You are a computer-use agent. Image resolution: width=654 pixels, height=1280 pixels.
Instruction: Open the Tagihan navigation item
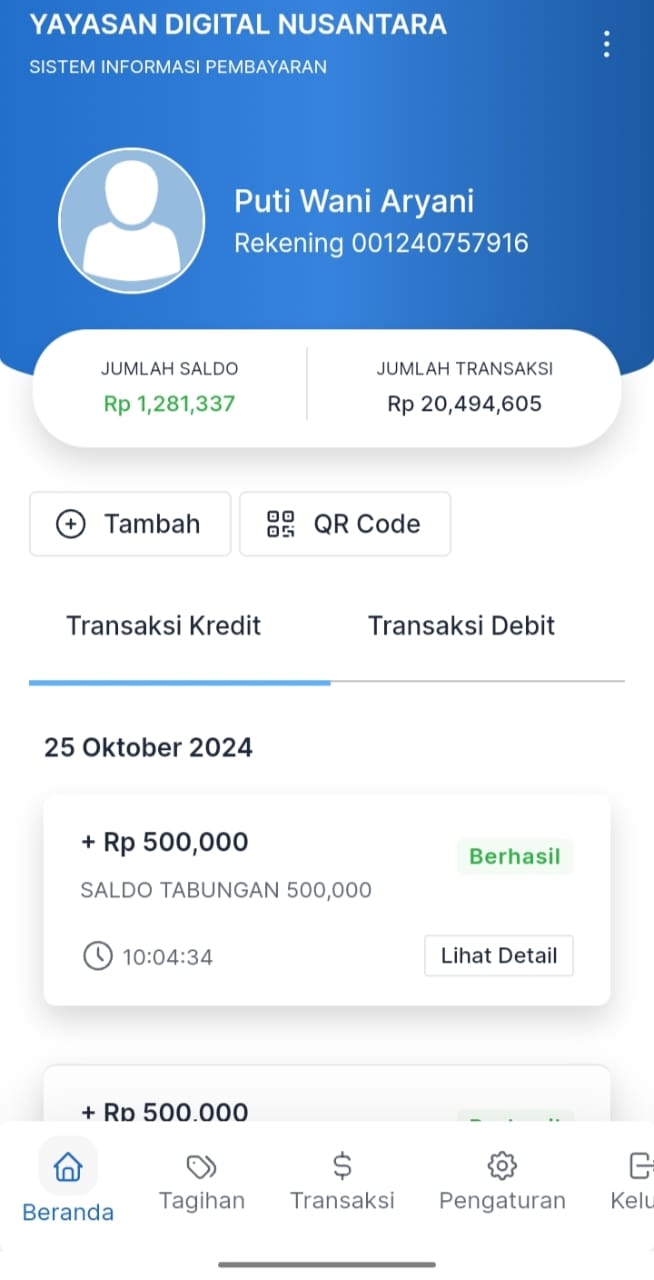(202, 1182)
